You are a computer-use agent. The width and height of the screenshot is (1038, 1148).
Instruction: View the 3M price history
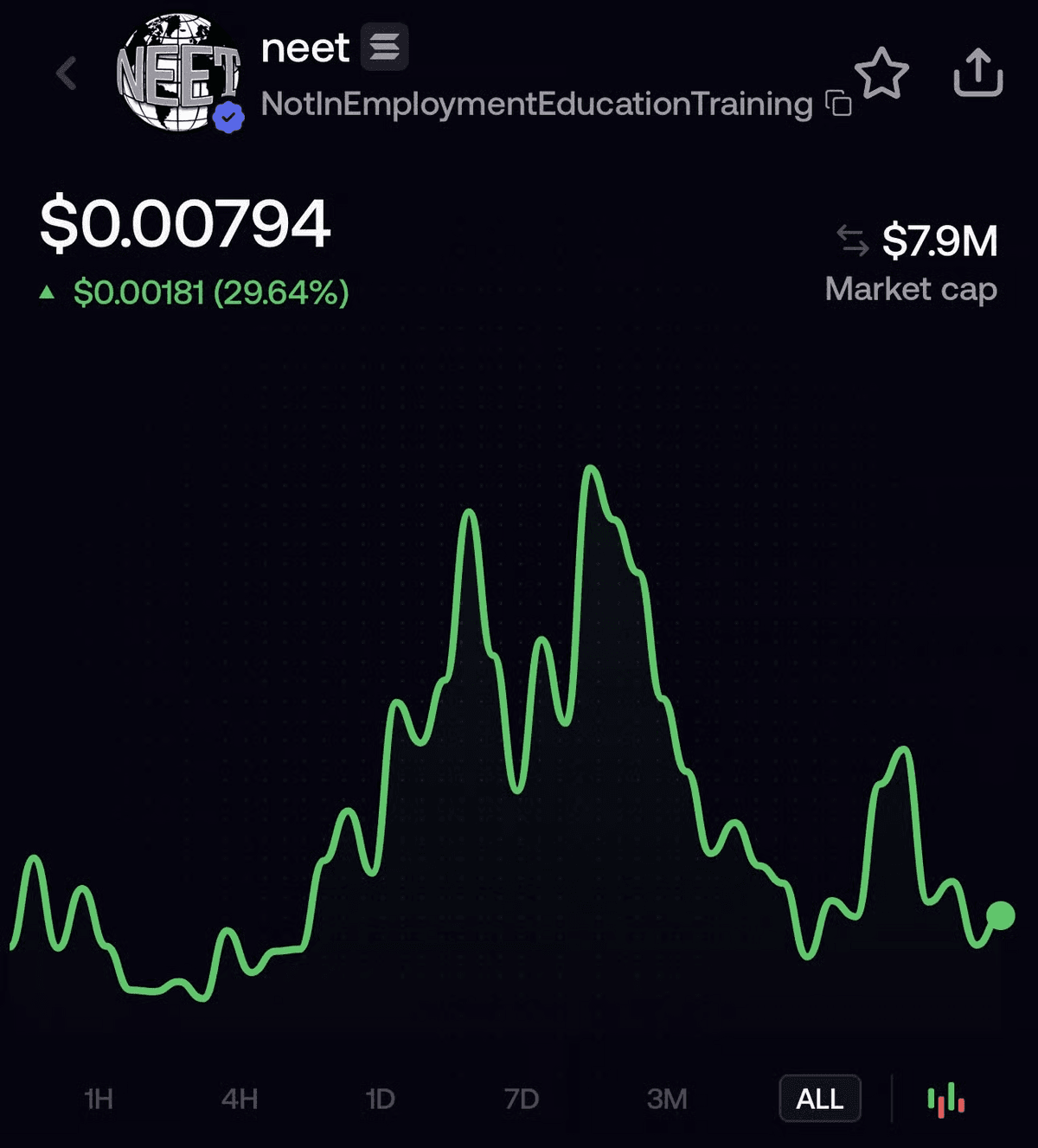point(666,1100)
